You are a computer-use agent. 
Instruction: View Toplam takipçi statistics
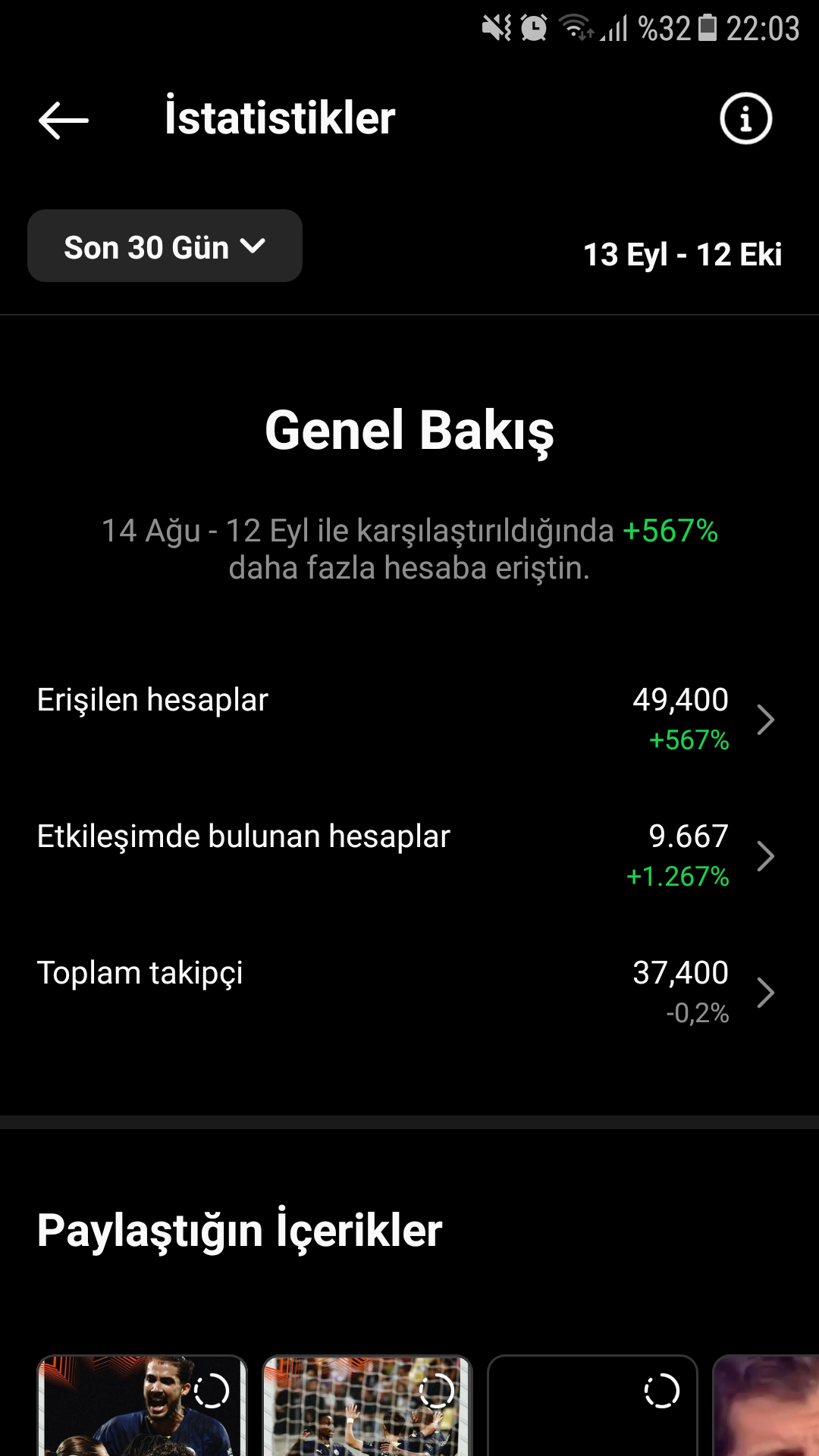(x=409, y=992)
